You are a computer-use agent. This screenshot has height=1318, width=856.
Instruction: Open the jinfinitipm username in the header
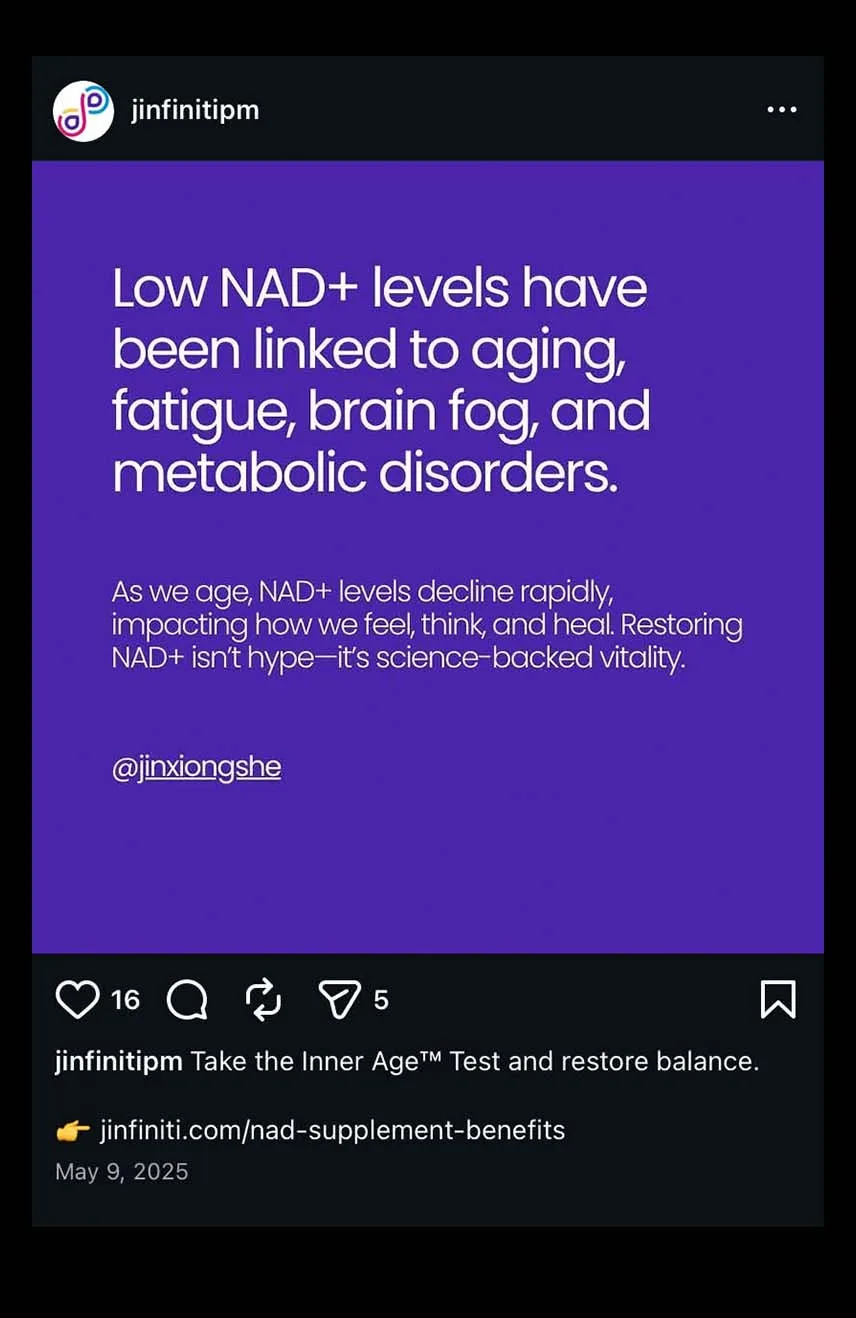pos(195,110)
